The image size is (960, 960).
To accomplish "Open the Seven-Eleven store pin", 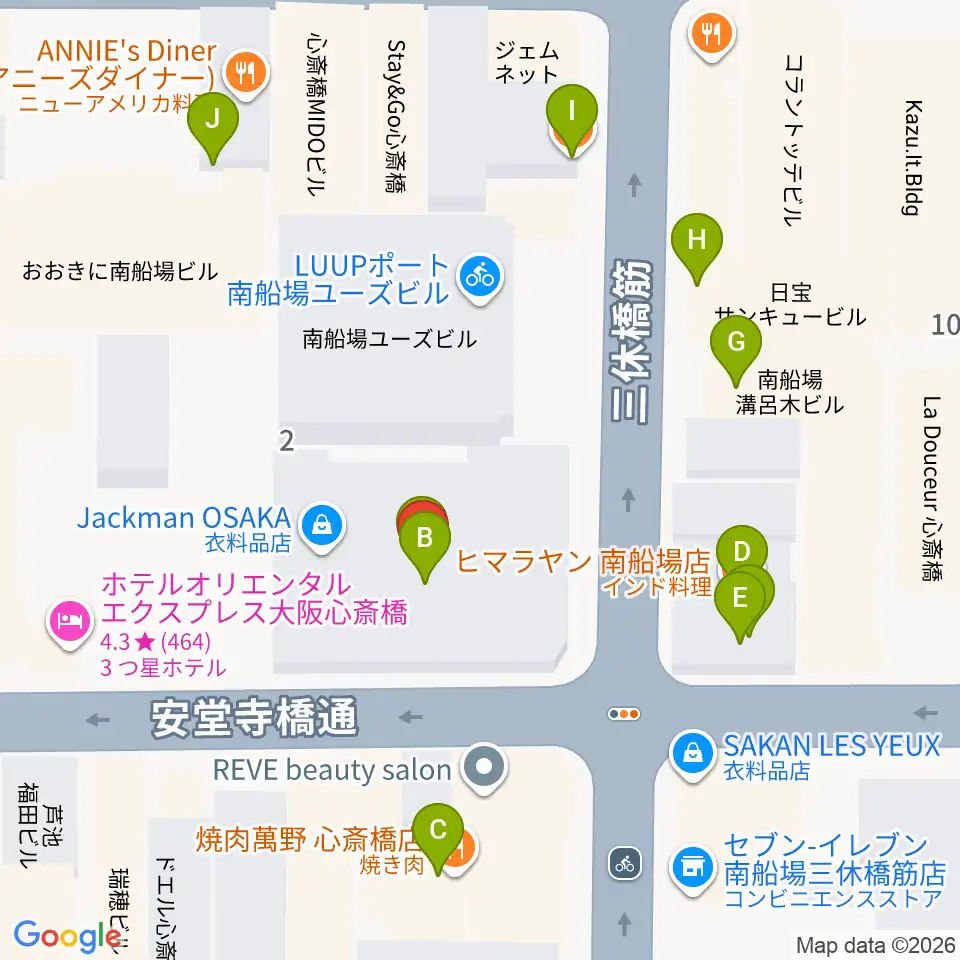I will point(692,869).
